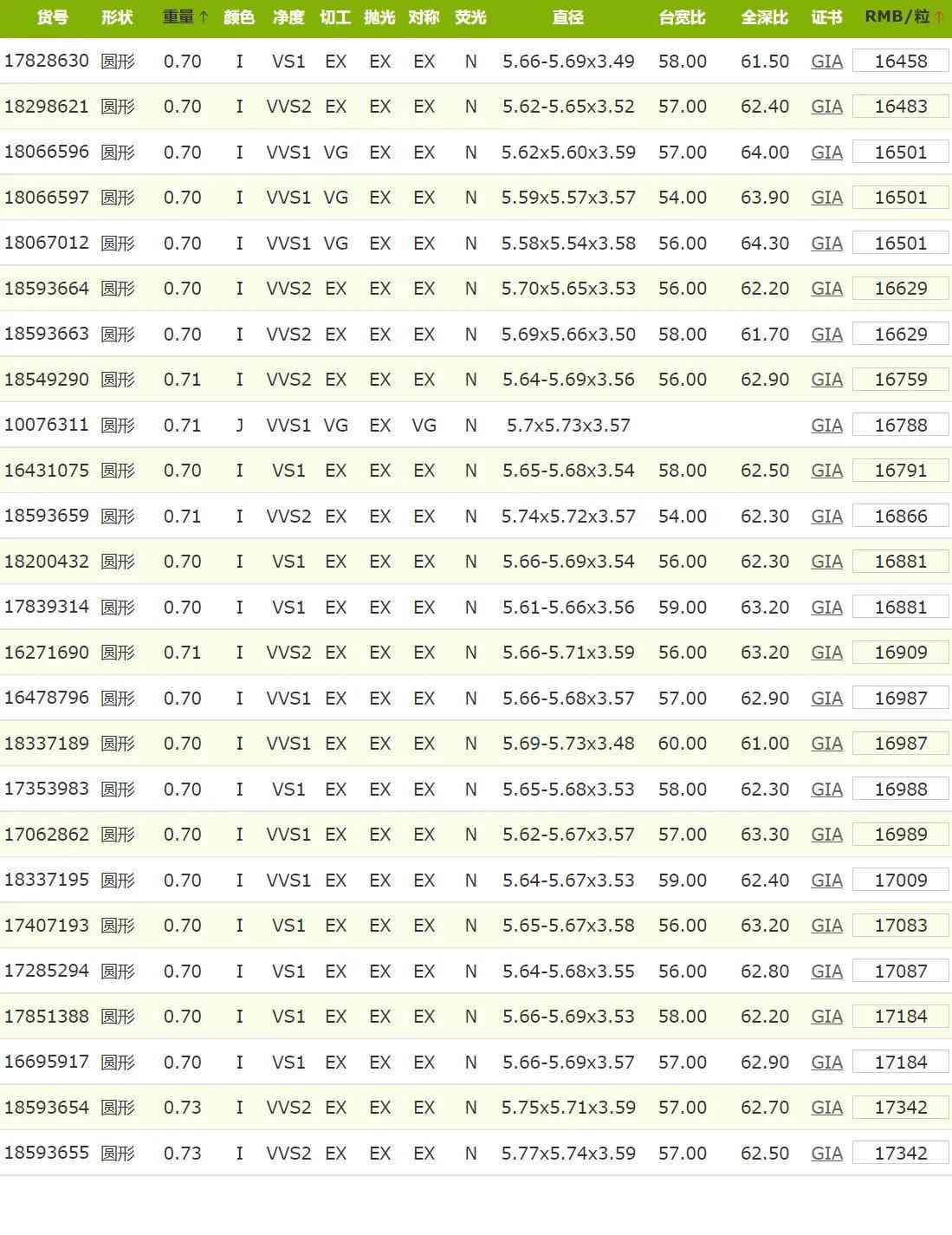Select the 16909 price button
The image size is (952, 1235).
click(900, 653)
